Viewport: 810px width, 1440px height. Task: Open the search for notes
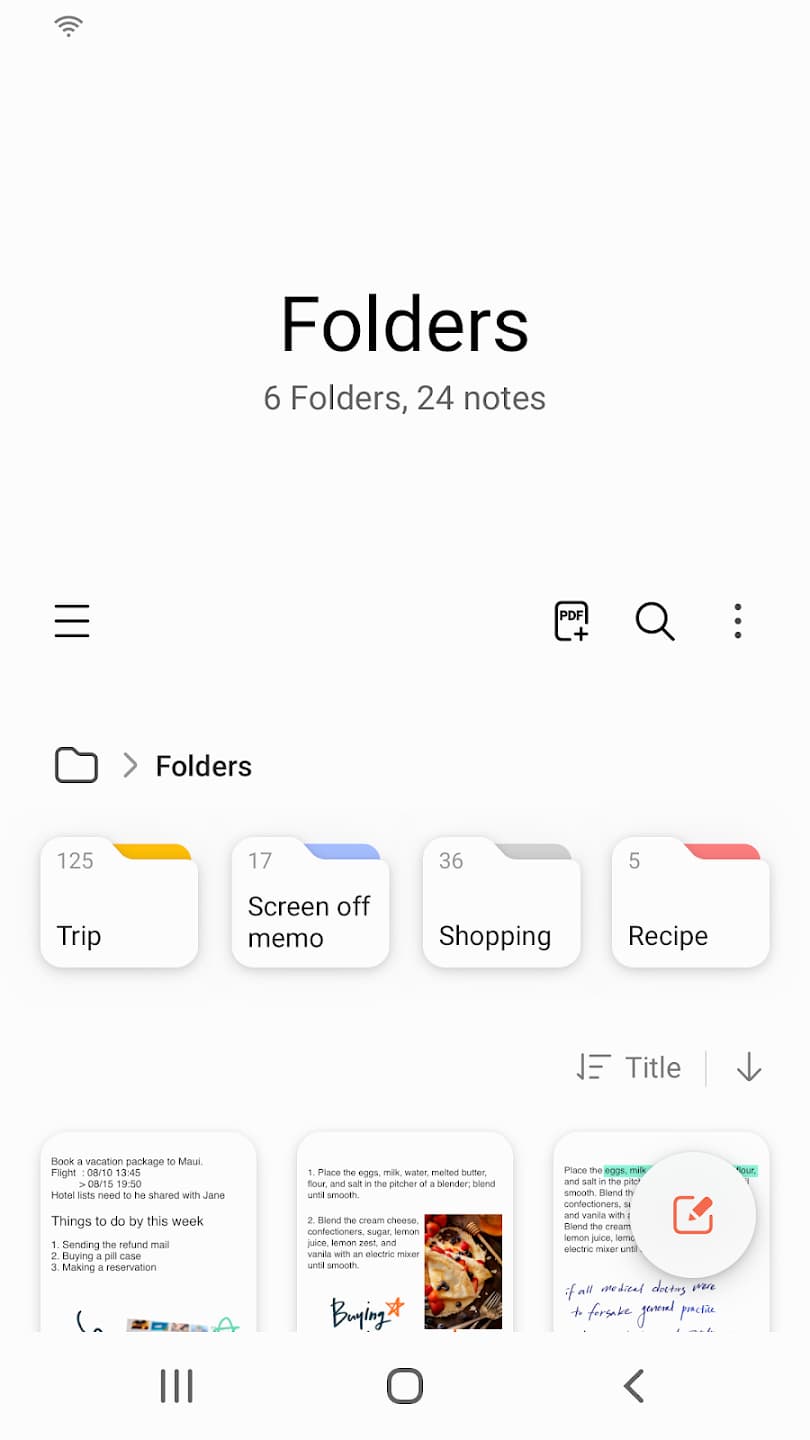tap(655, 621)
